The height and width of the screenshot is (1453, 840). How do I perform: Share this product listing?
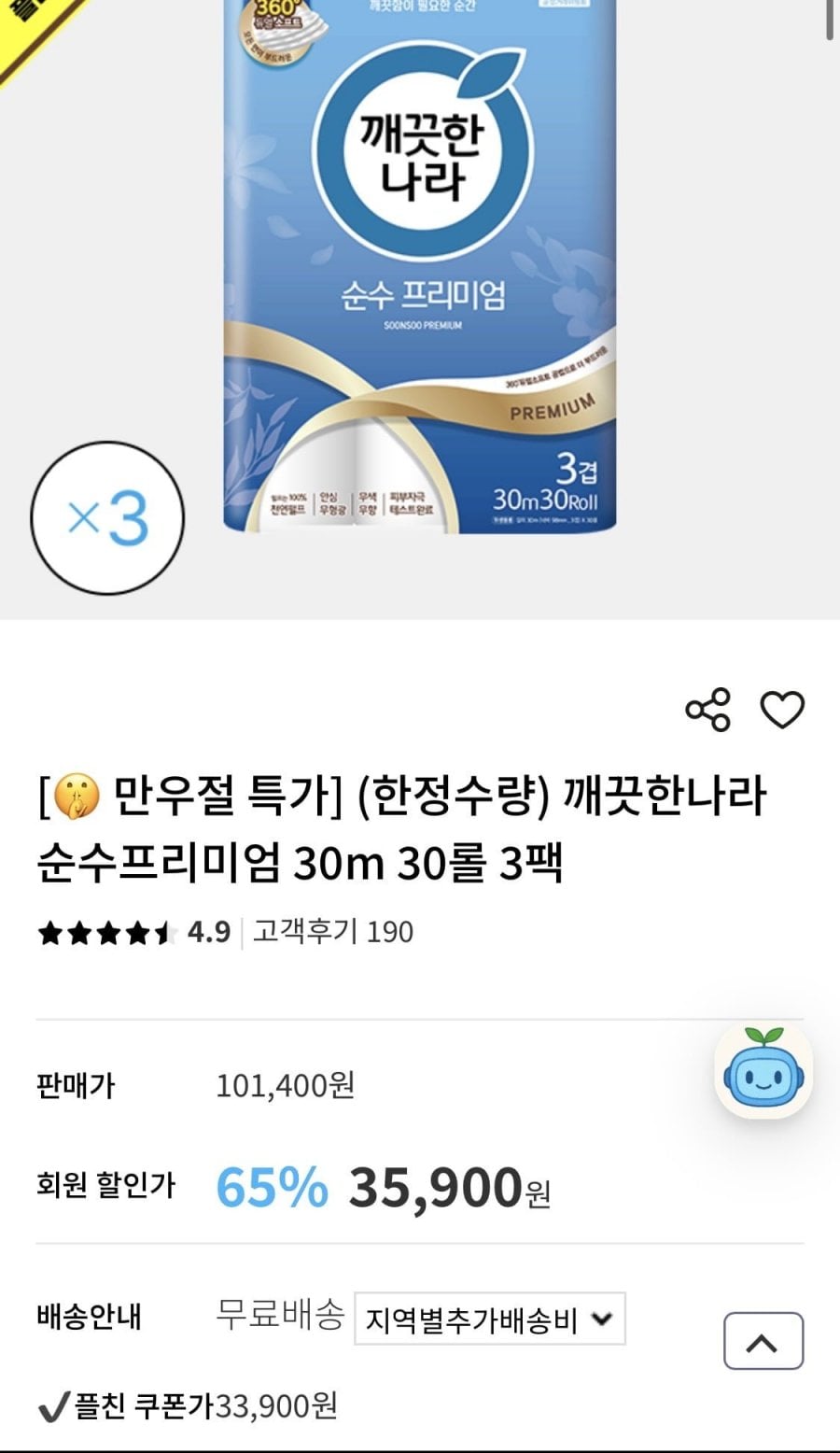(708, 711)
